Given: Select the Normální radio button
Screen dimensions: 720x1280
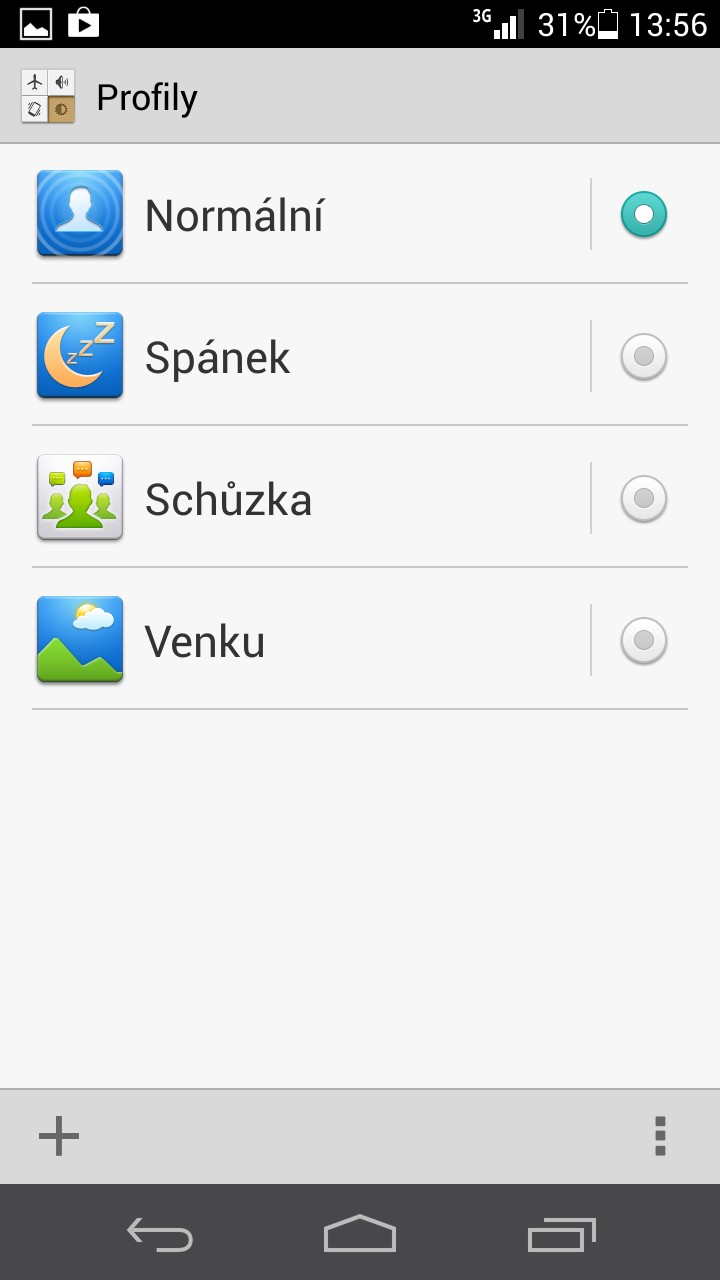Looking at the screenshot, I should (x=643, y=214).
